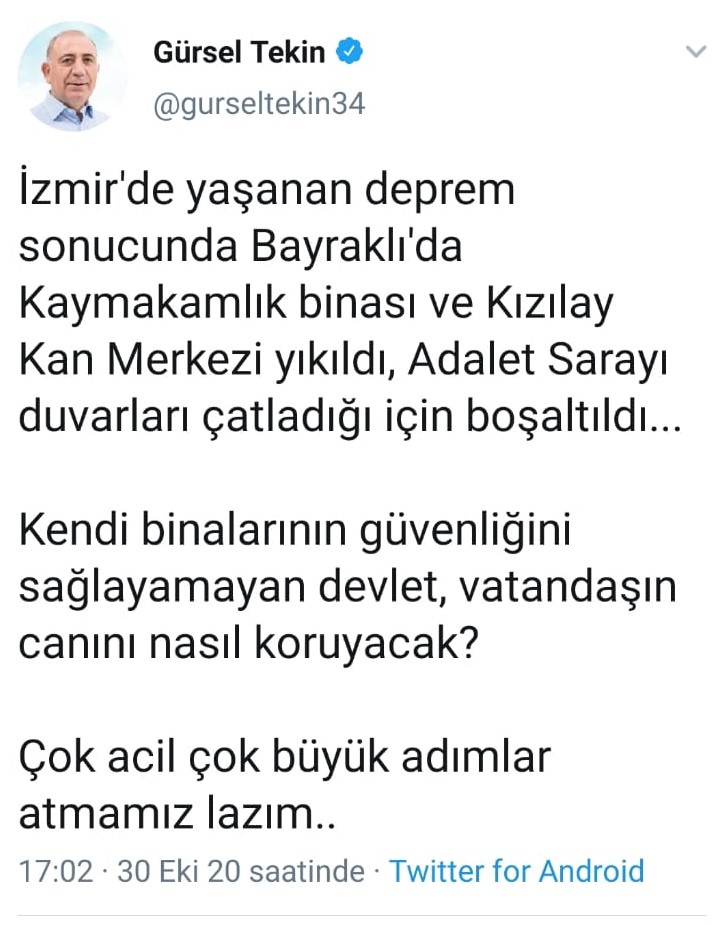Open Gürsel Tekin's profile picture
The image size is (723, 925).
(73, 77)
